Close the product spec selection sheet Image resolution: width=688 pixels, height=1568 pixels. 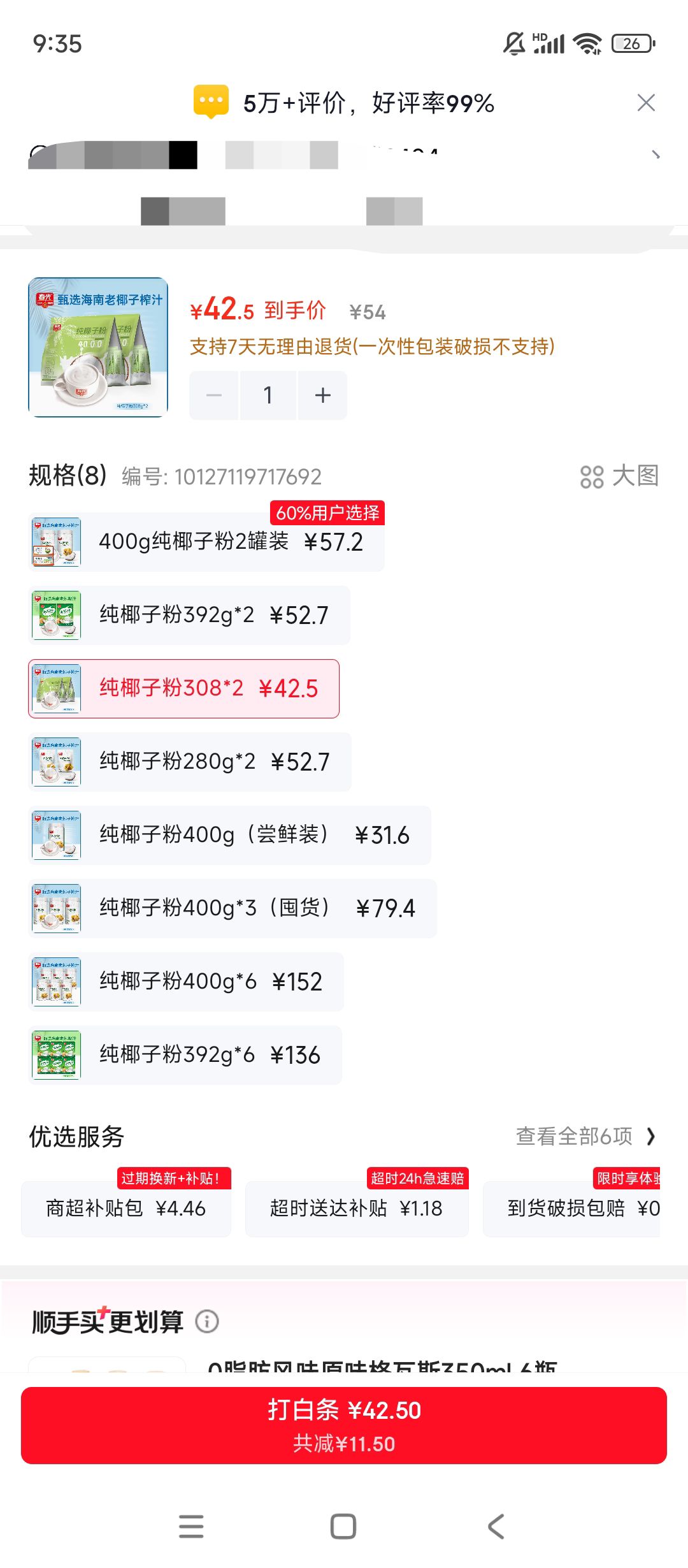pos(646,103)
